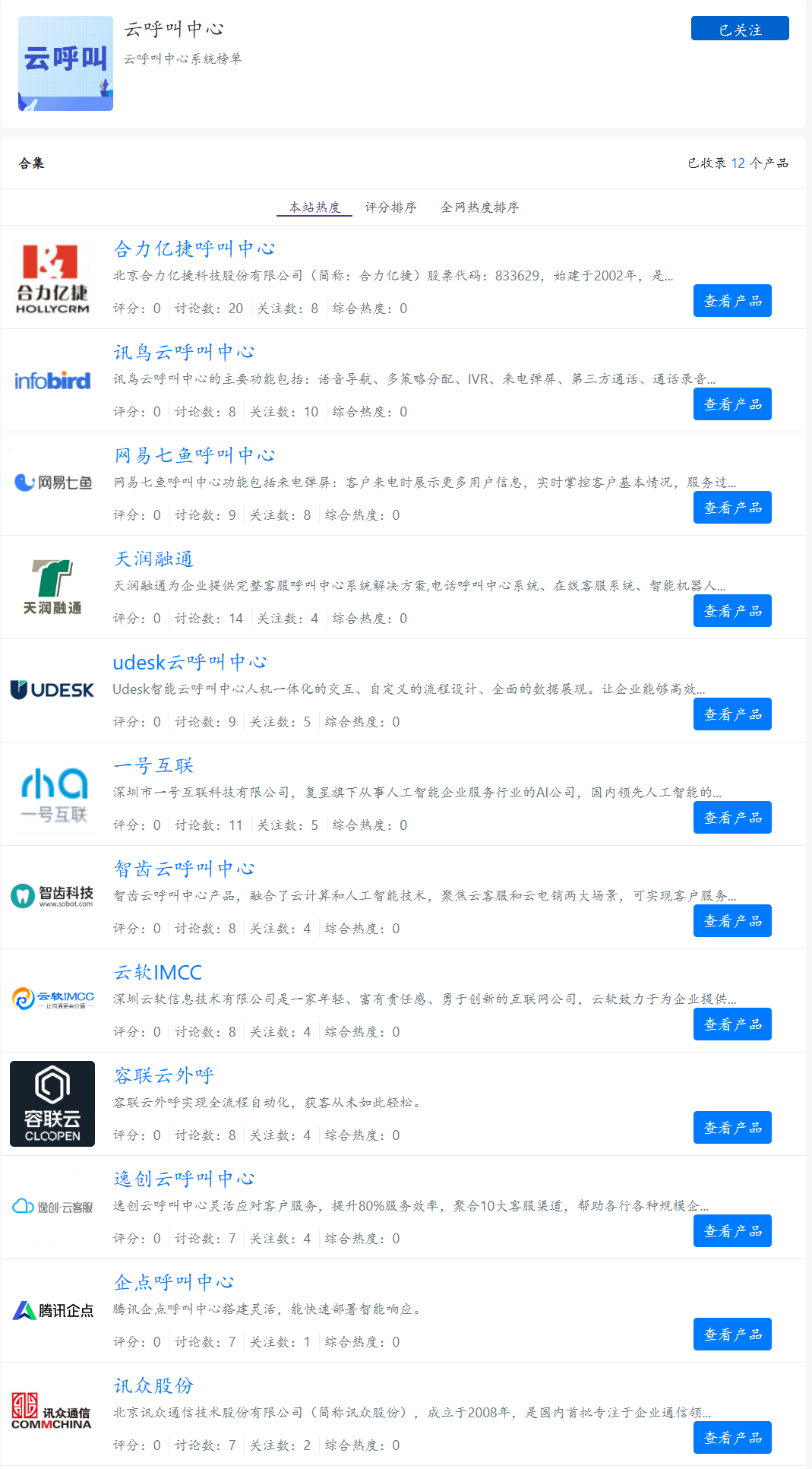
Task: Tap the 已关注 follow button
Action: tap(740, 28)
